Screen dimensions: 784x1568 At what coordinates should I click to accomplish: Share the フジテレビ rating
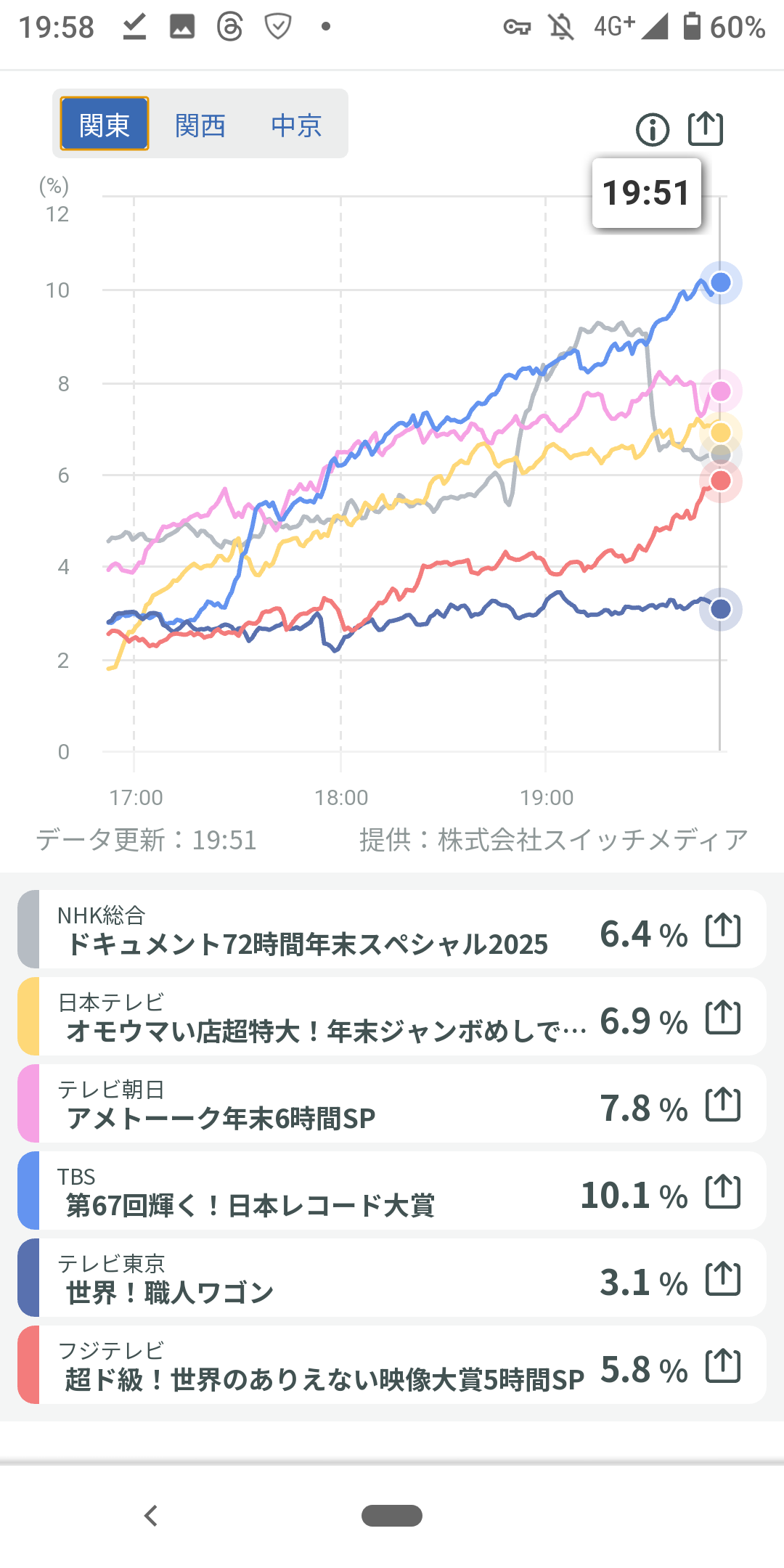tap(723, 1365)
